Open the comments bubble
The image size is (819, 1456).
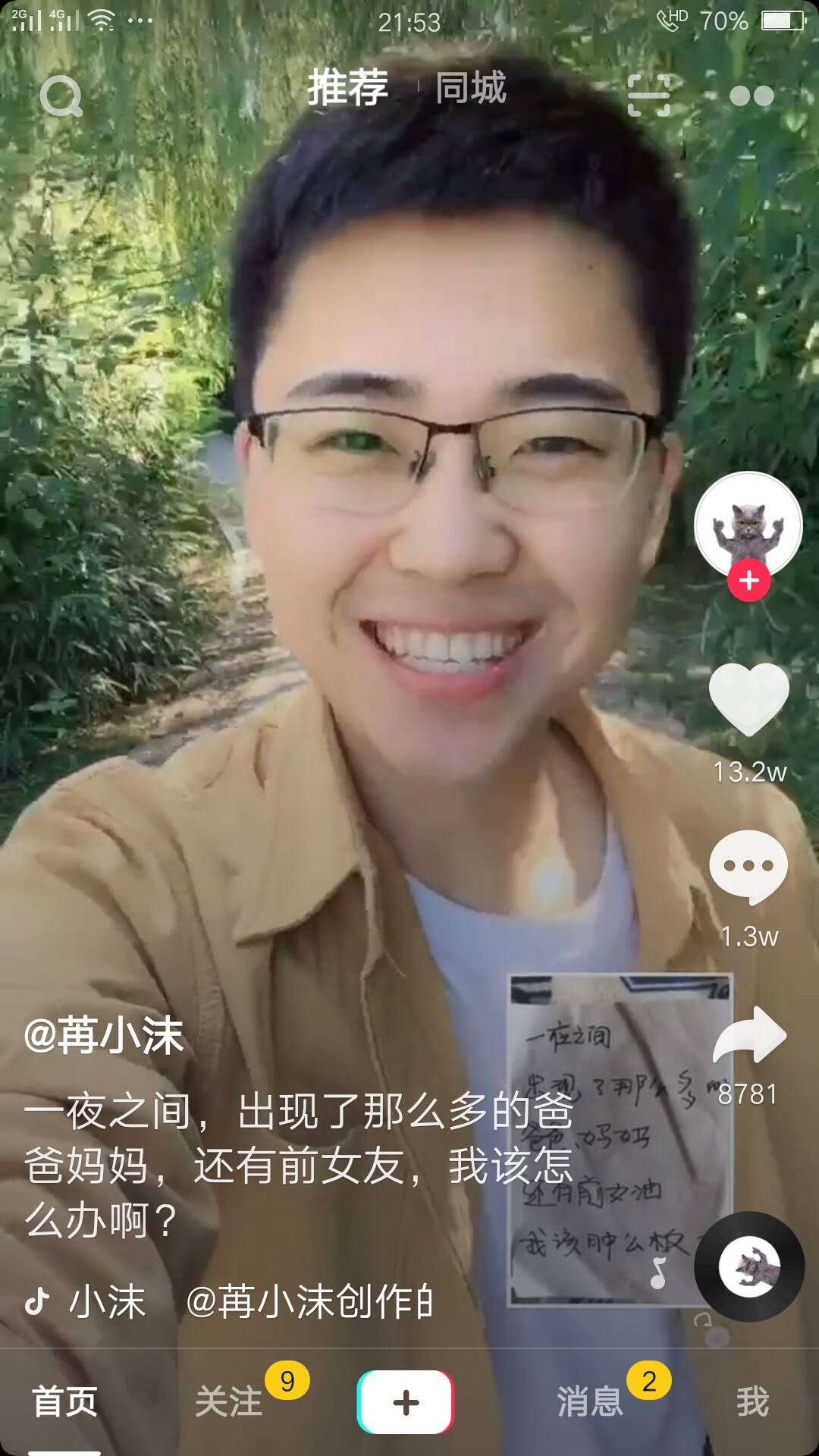pos(748,867)
